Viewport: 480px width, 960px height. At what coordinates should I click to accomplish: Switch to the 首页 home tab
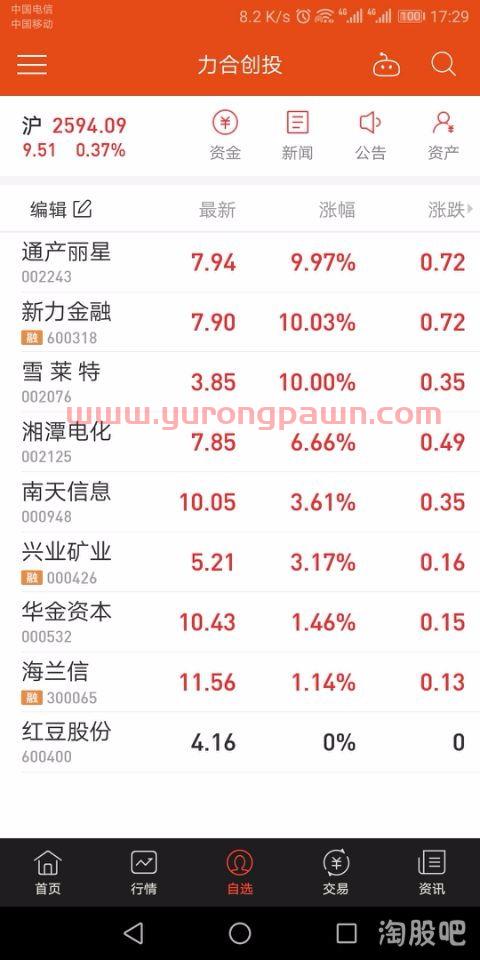[48, 872]
